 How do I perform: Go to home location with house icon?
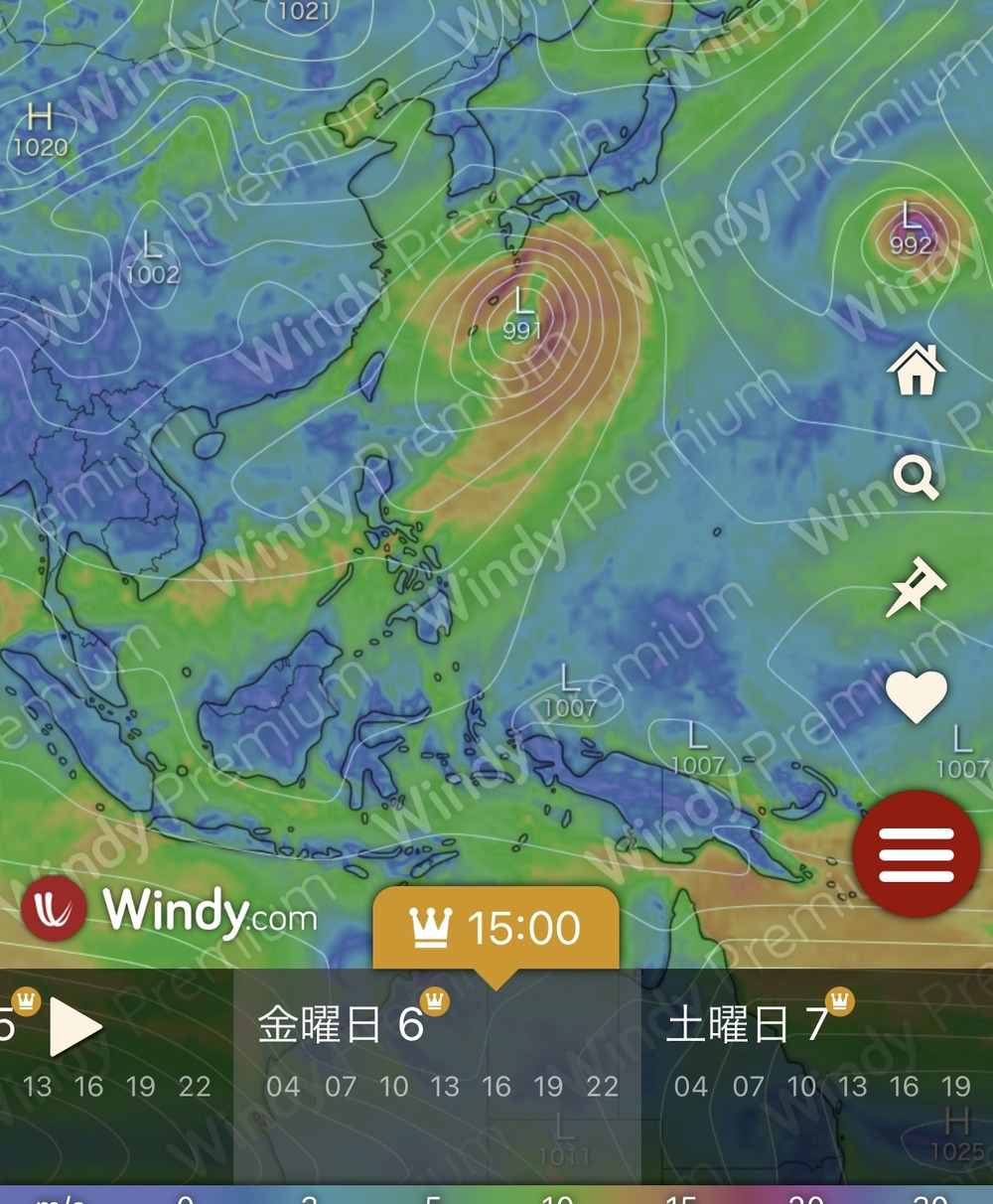tap(916, 370)
